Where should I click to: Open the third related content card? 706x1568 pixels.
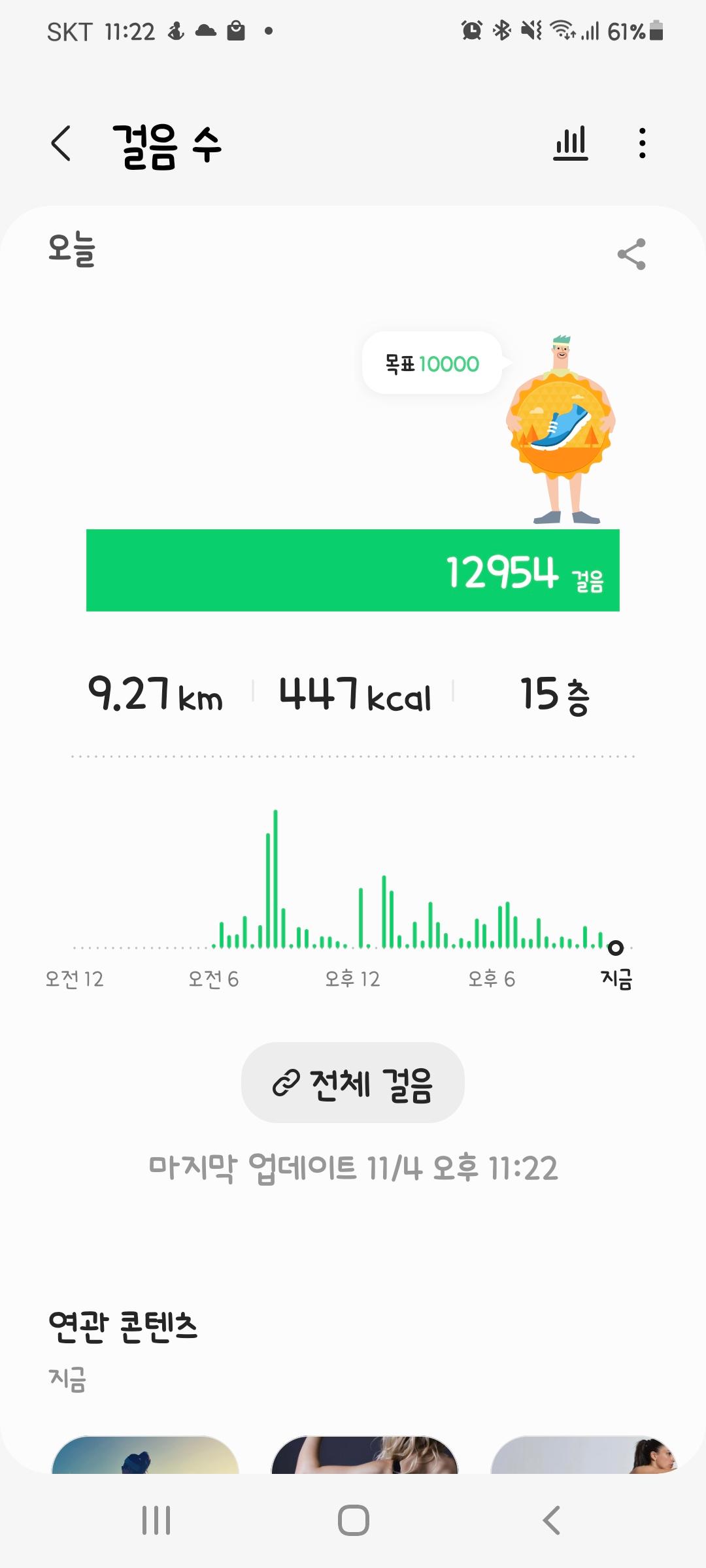[584, 1454]
